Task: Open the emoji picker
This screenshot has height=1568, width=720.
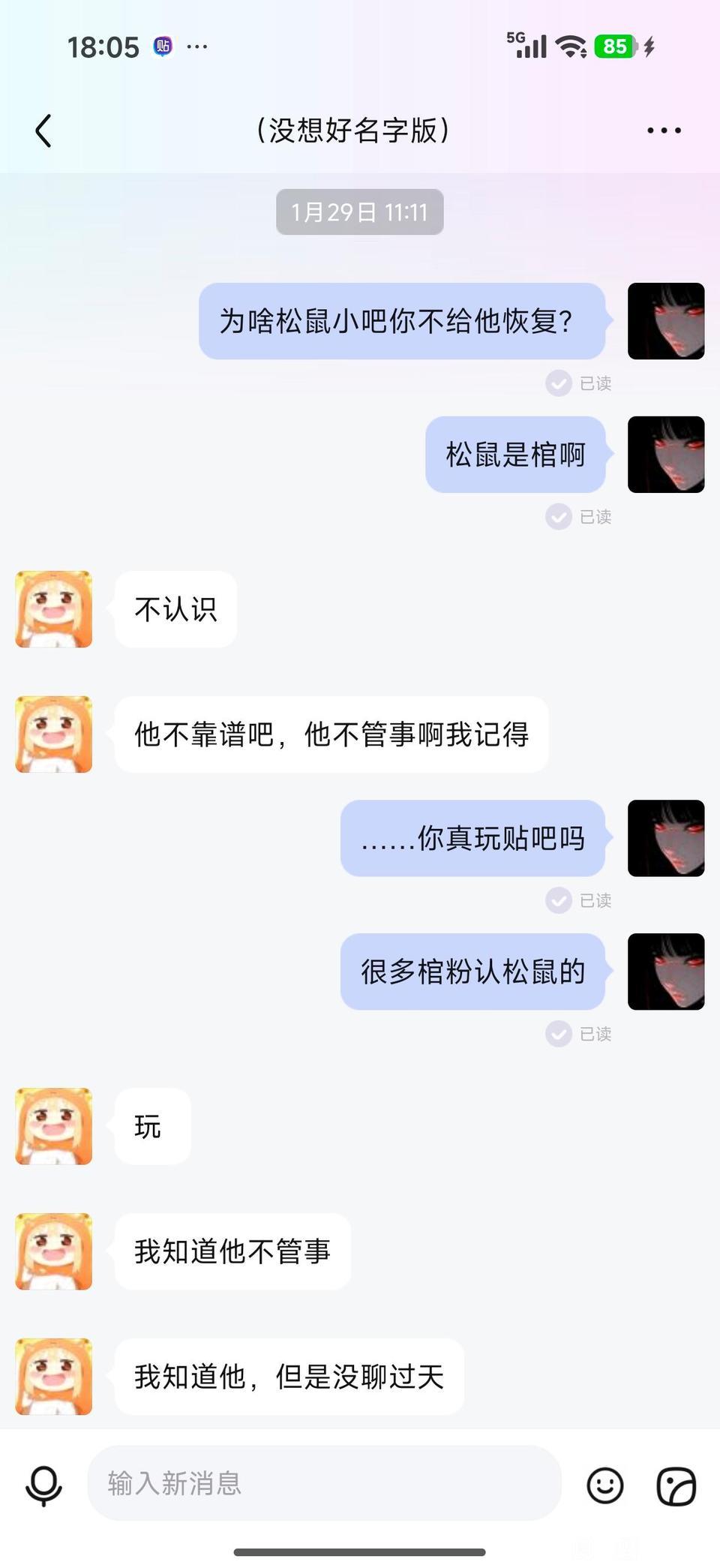Action: pos(604,1485)
